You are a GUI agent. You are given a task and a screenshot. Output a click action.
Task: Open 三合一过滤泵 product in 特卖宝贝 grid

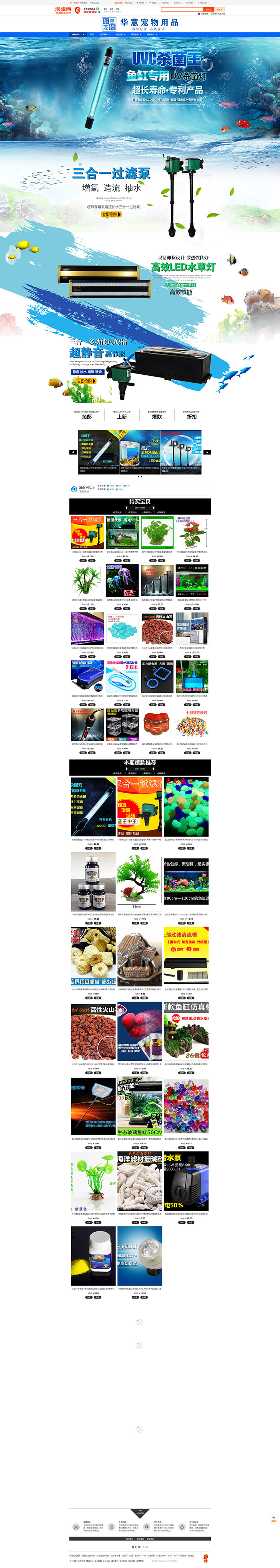tap(88, 533)
